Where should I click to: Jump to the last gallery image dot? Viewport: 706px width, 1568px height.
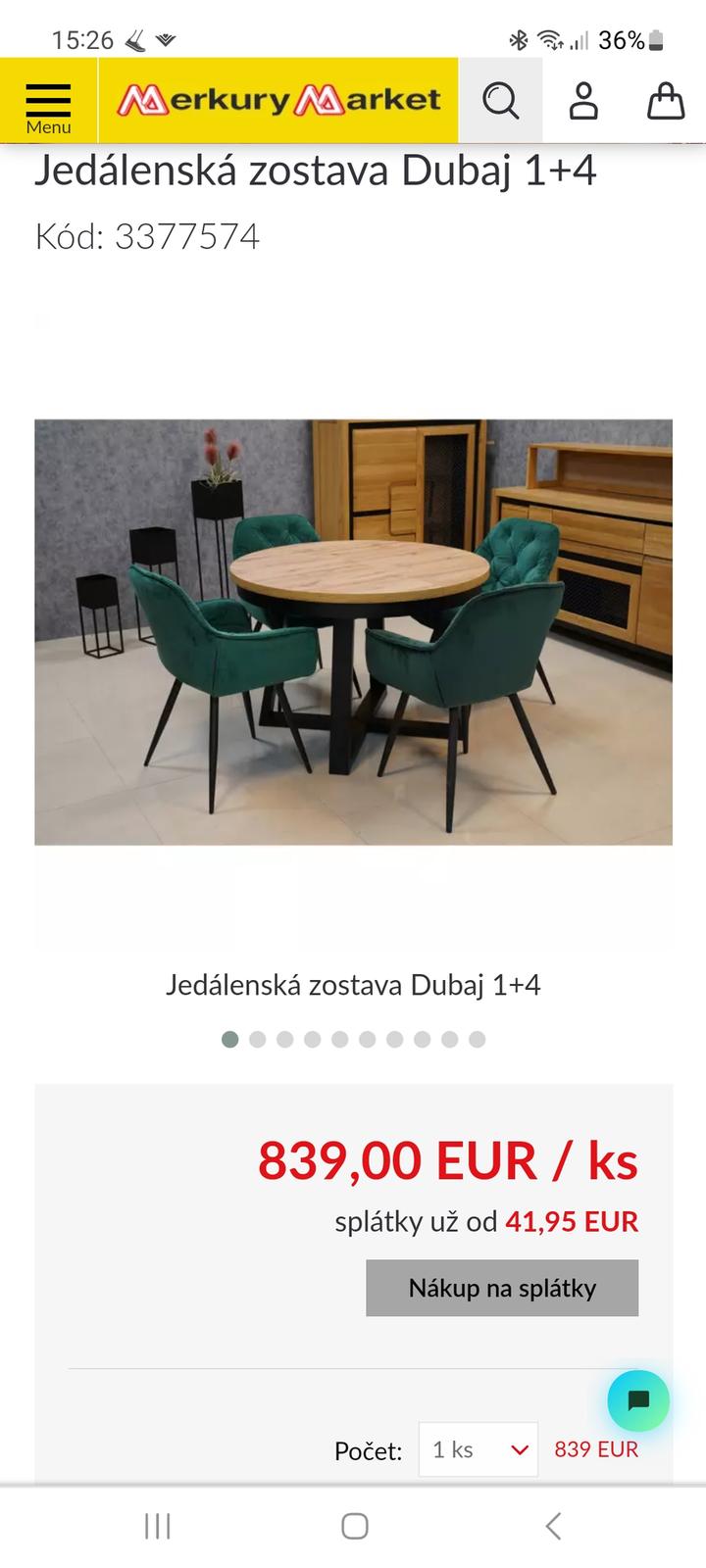(478, 1040)
